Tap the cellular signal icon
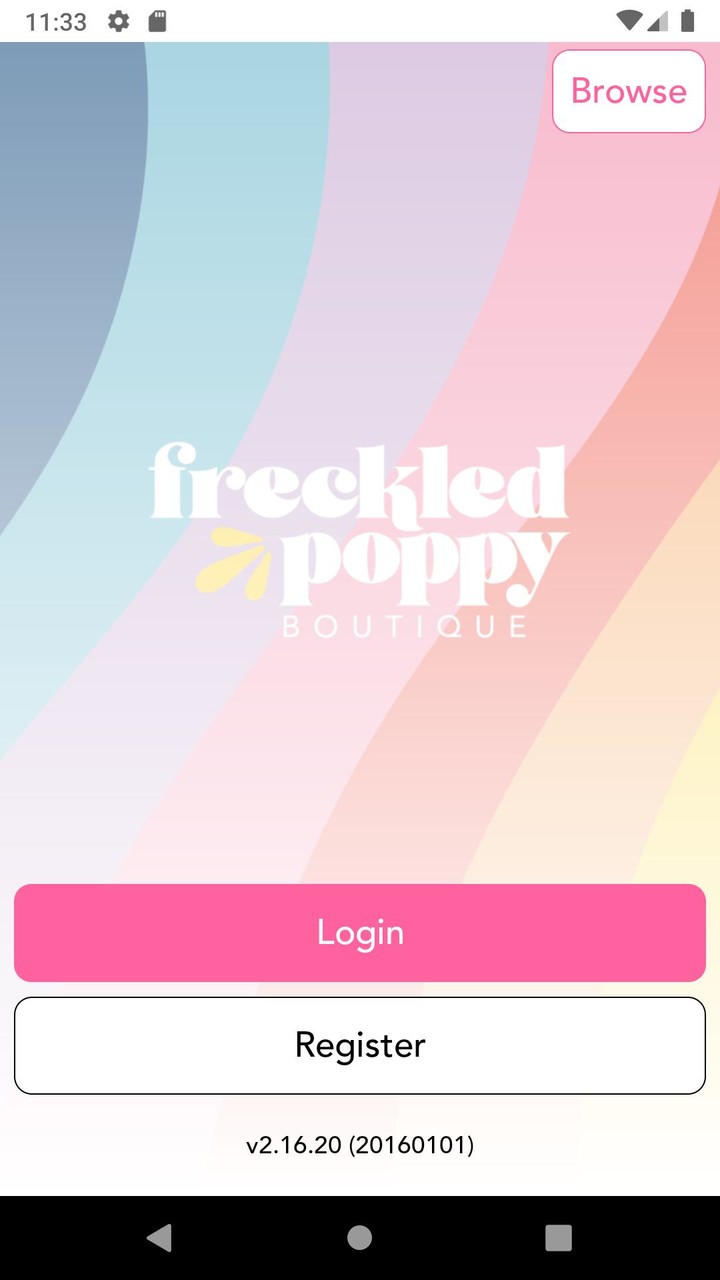This screenshot has width=720, height=1280. (x=657, y=20)
